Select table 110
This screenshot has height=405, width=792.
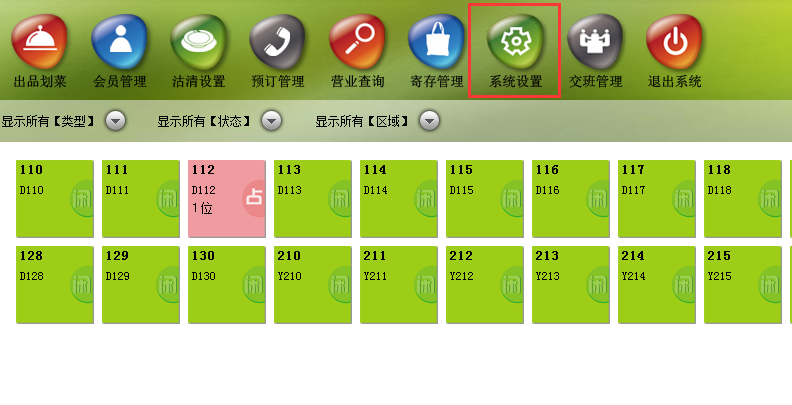[x=55, y=198]
